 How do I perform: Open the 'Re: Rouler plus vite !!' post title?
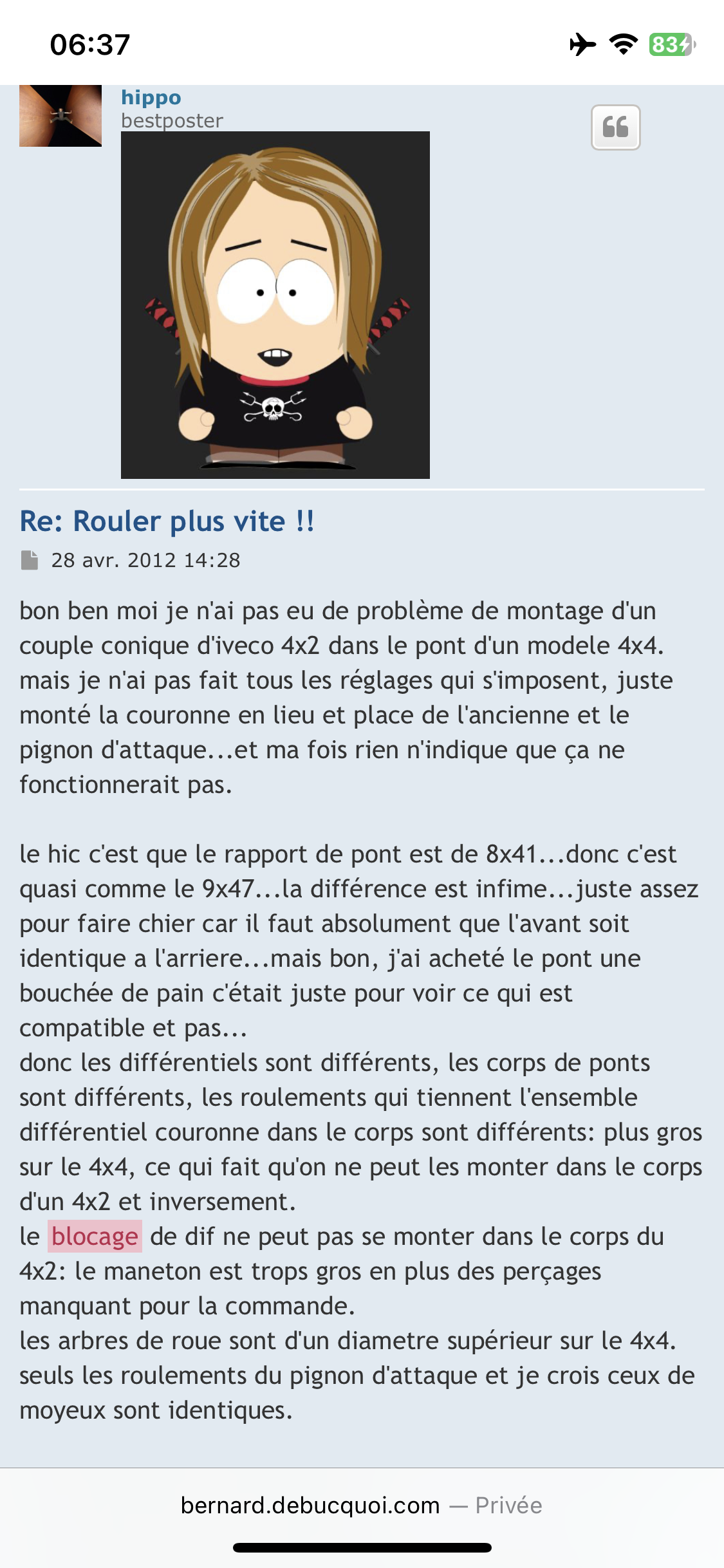point(167,521)
